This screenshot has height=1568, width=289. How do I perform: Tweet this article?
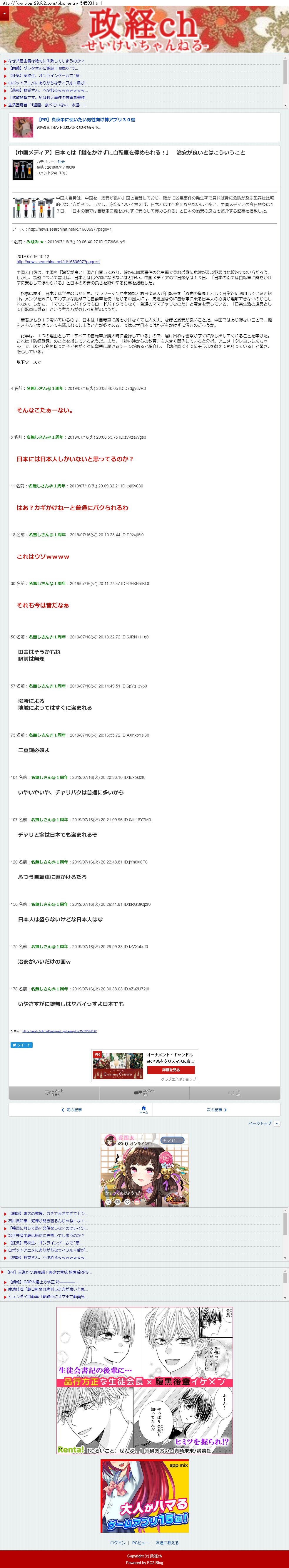click(21, 1045)
